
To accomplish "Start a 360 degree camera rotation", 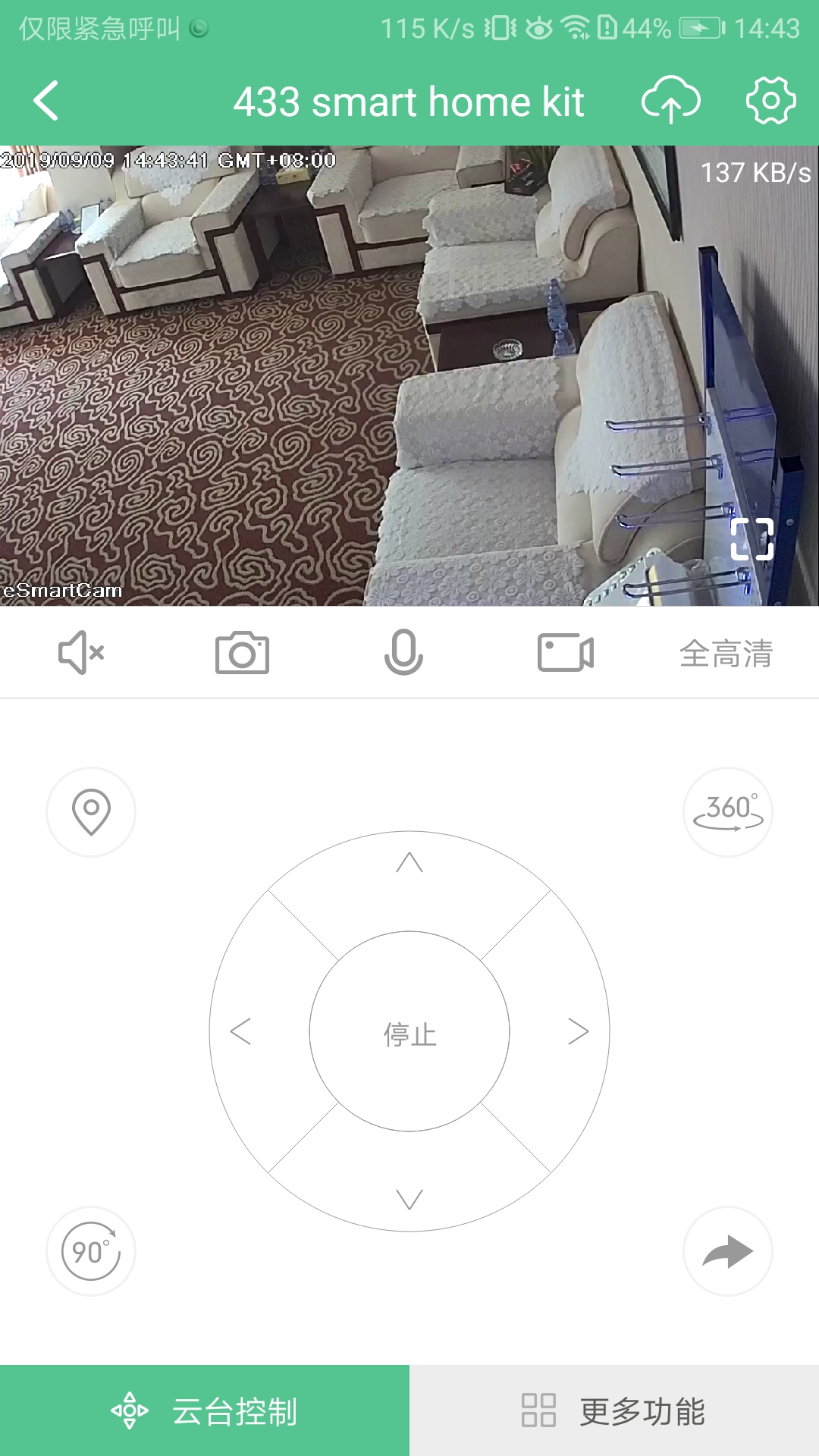I will point(727,811).
